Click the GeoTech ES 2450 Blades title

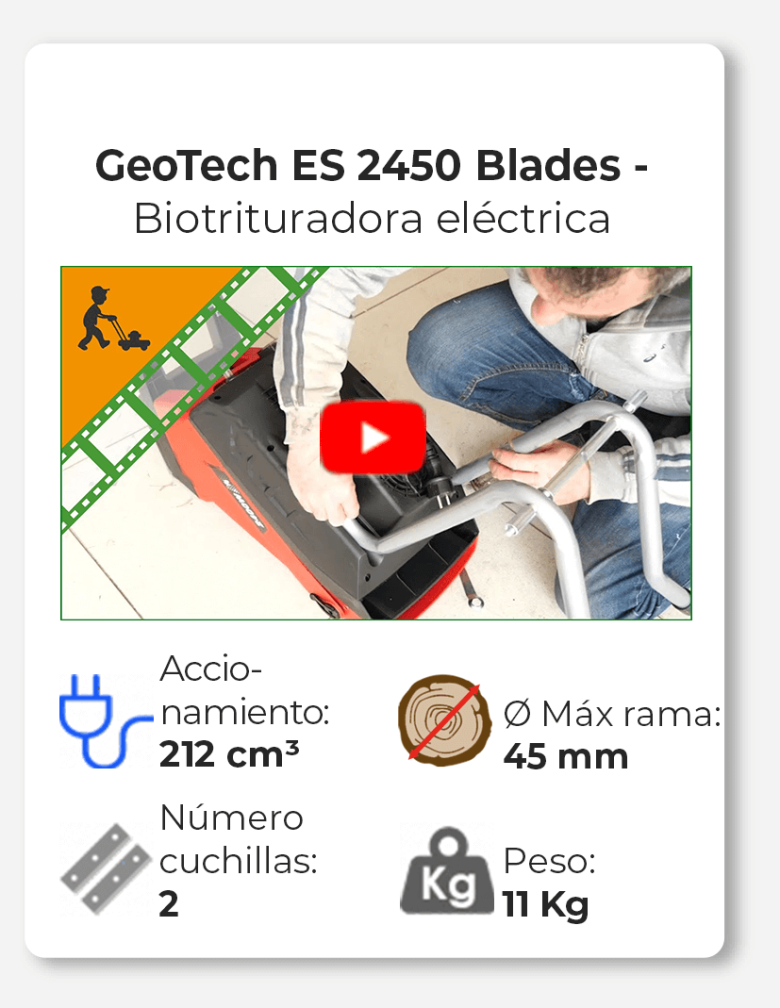(x=376, y=167)
